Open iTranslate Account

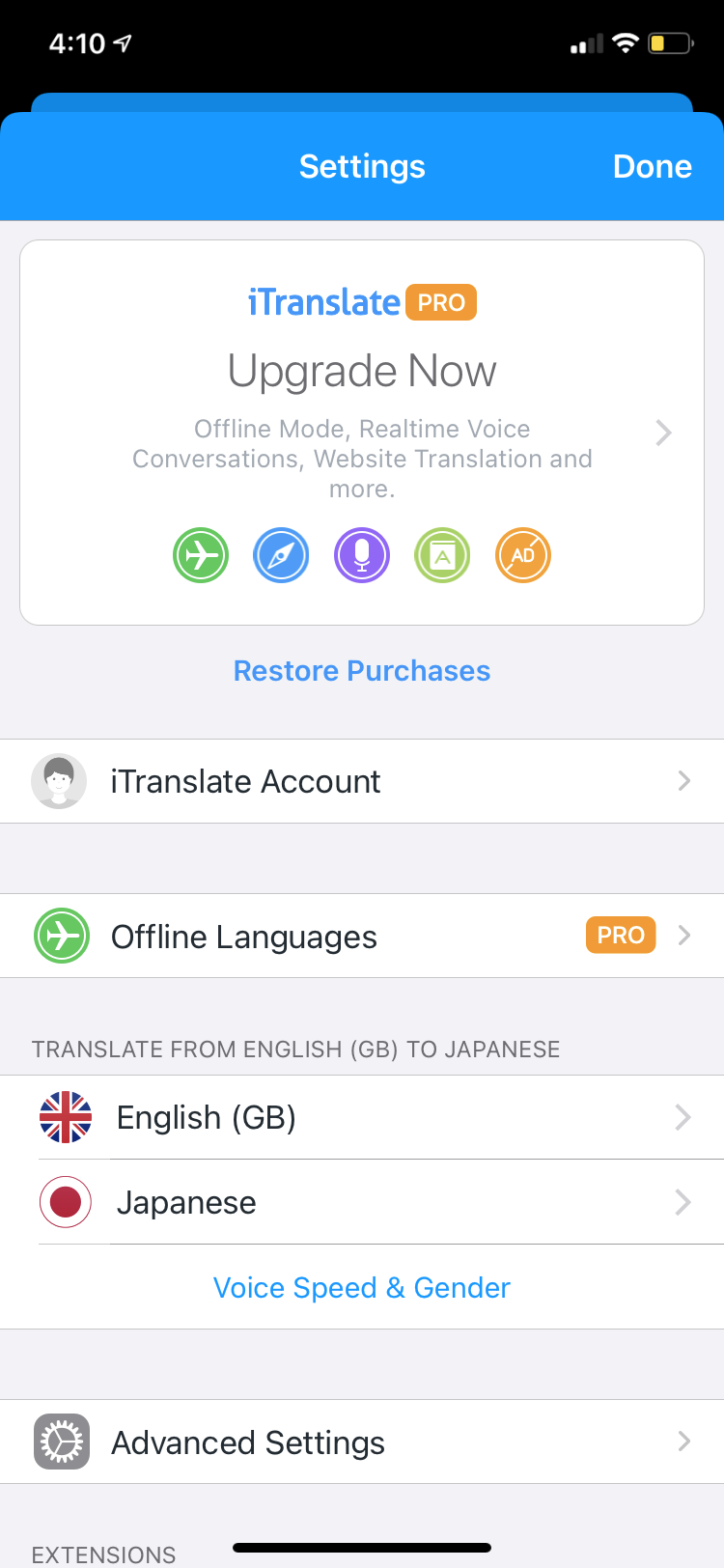tap(362, 781)
